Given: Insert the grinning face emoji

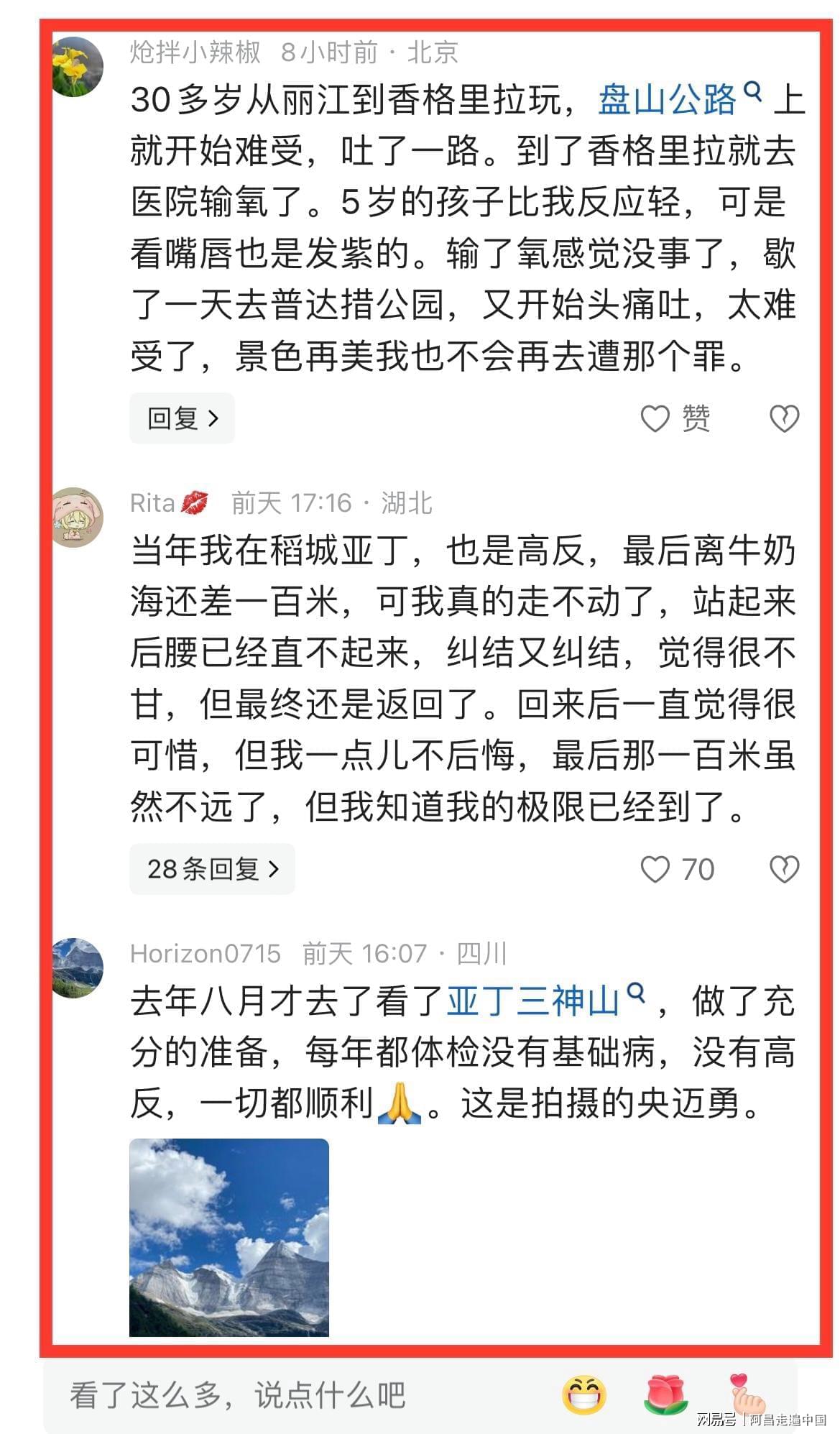Looking at the screenshot, I should [583, 1395].
